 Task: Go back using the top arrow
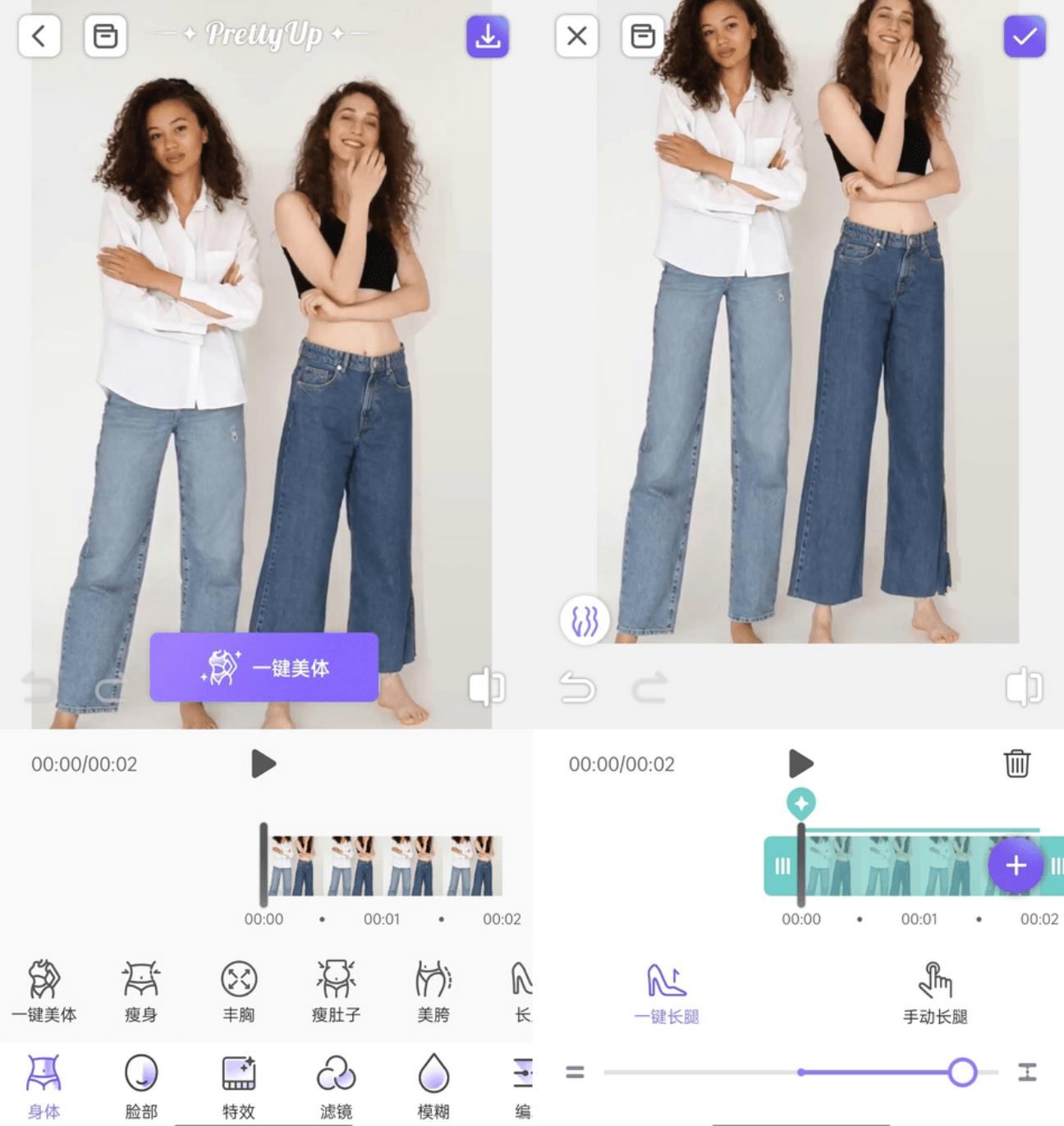coord(39,36)
